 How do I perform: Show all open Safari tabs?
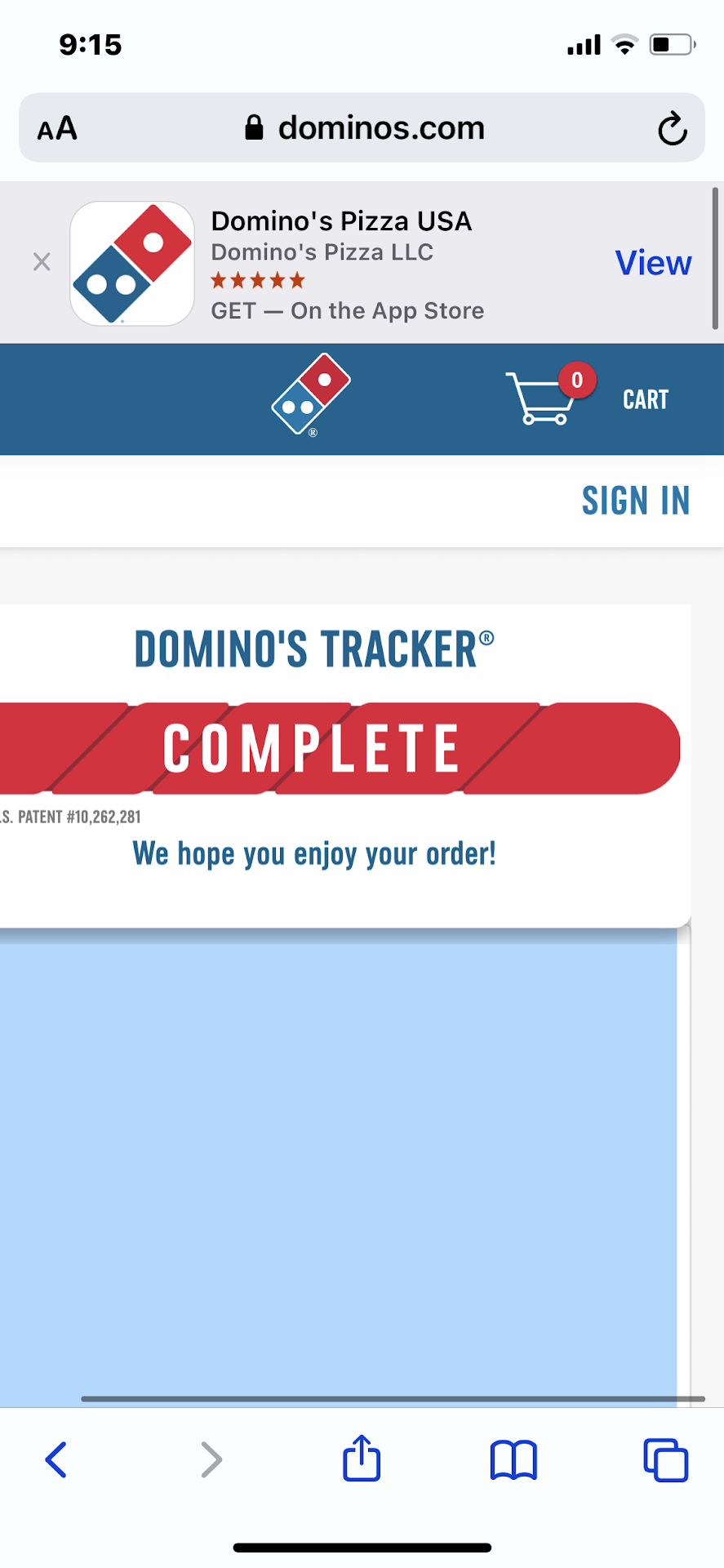point(665,1459)
